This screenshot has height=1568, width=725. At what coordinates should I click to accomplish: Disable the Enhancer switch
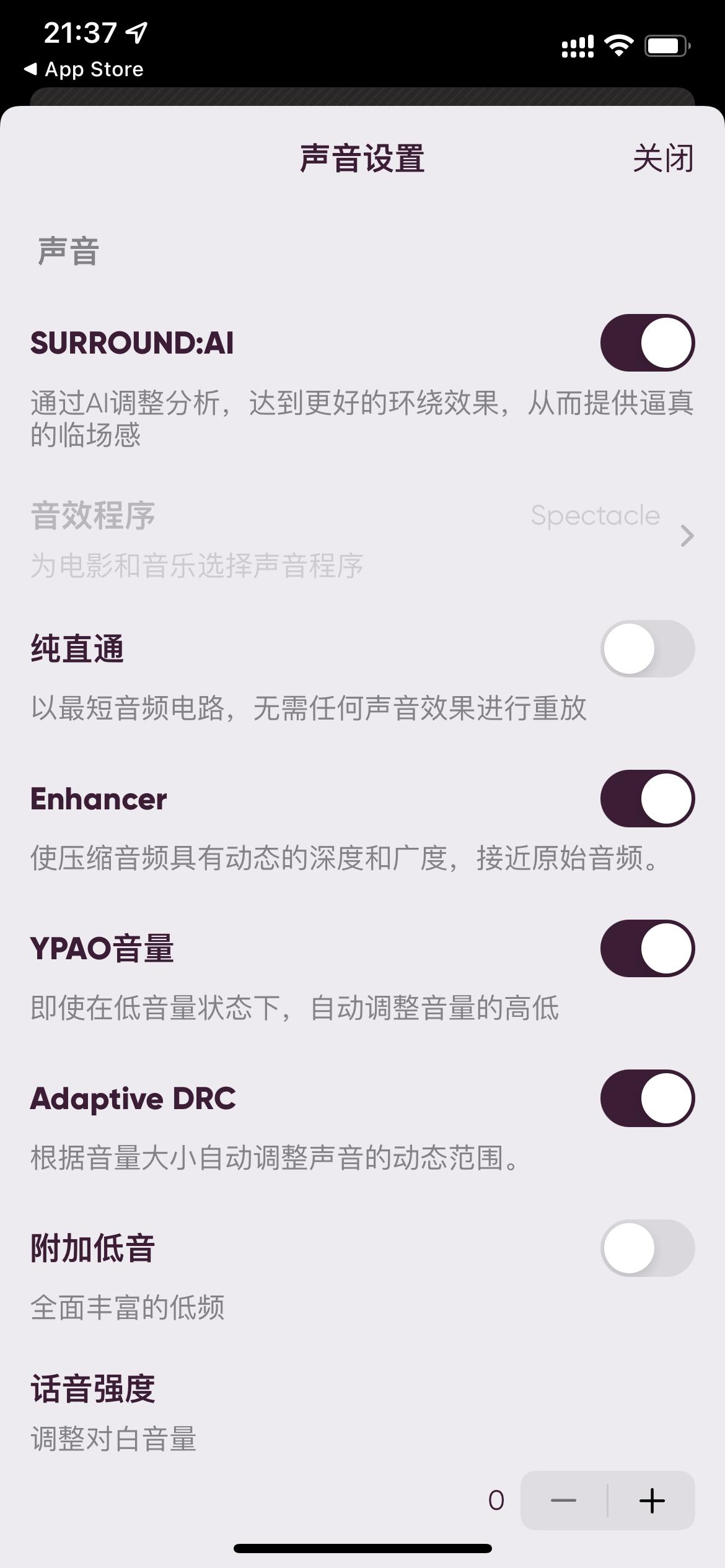click(x=647, y=798)
